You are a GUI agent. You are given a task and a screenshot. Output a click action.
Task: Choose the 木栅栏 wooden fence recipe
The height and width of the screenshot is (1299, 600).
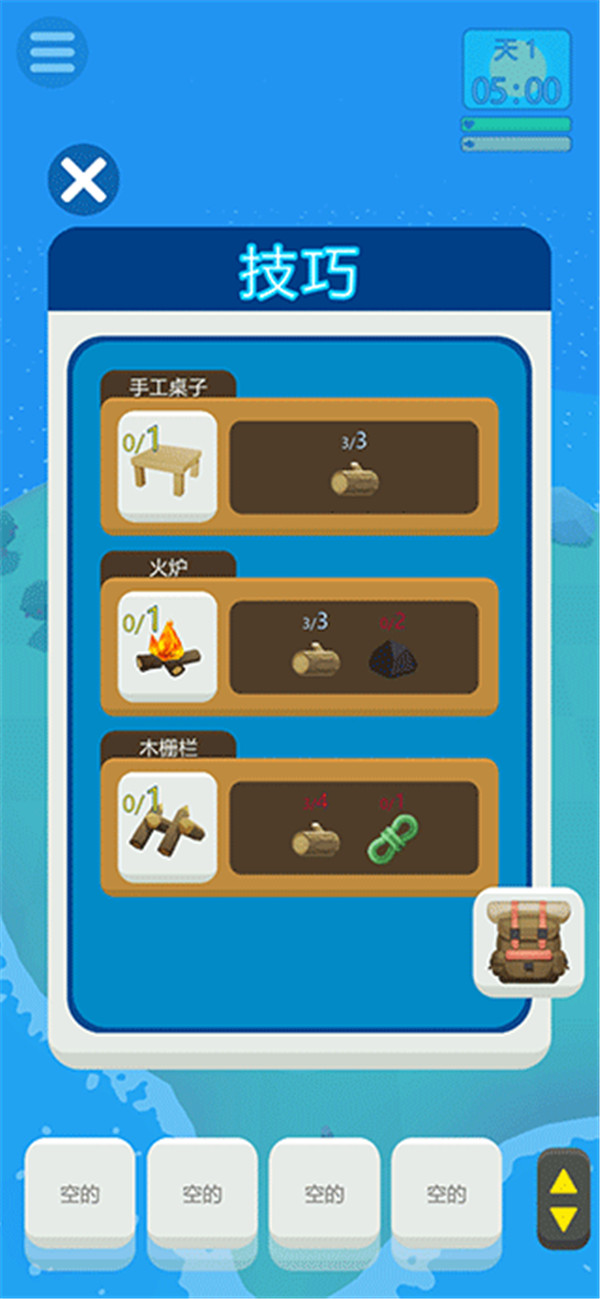(168, 826)
